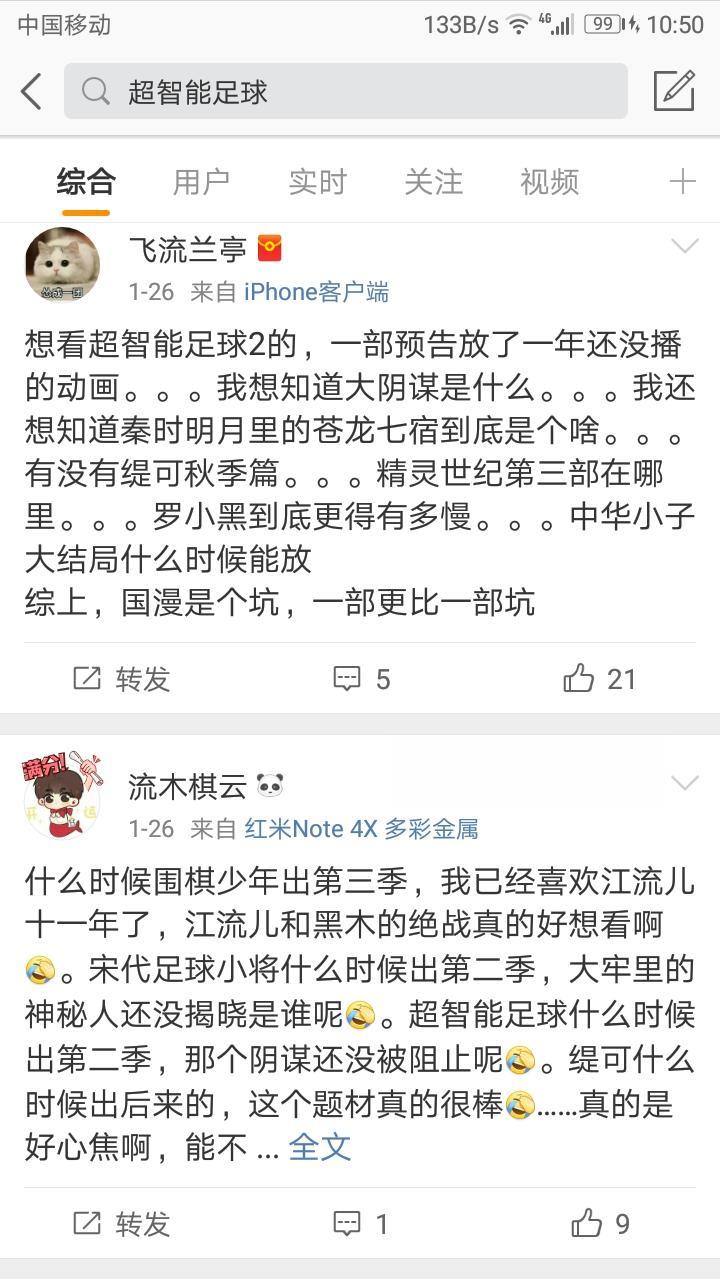Open comments on 飞流兰亭's post
This screenshot has height=1280, width=720.
361,680
